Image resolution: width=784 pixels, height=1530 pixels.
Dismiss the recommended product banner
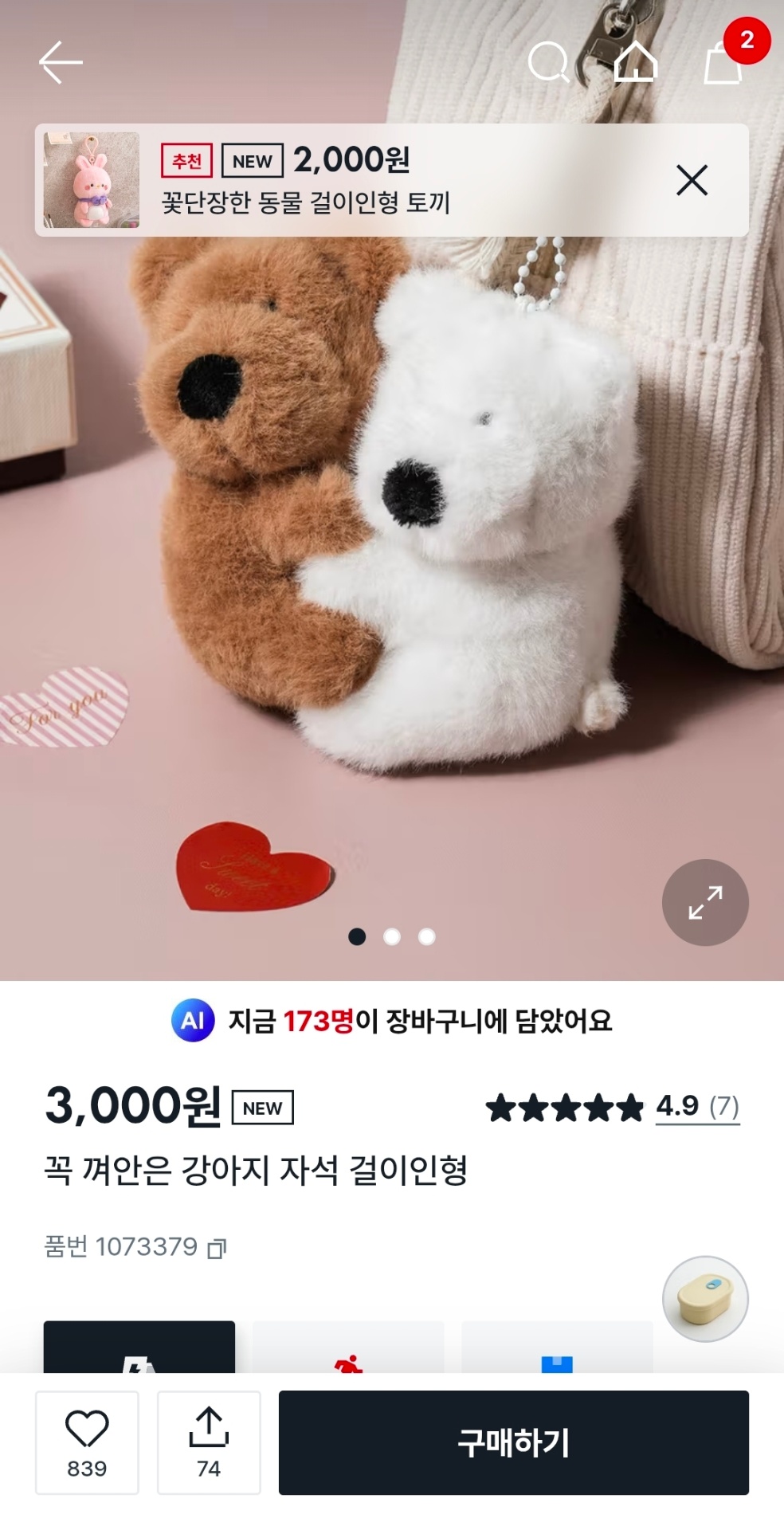[x=692, y=180]
